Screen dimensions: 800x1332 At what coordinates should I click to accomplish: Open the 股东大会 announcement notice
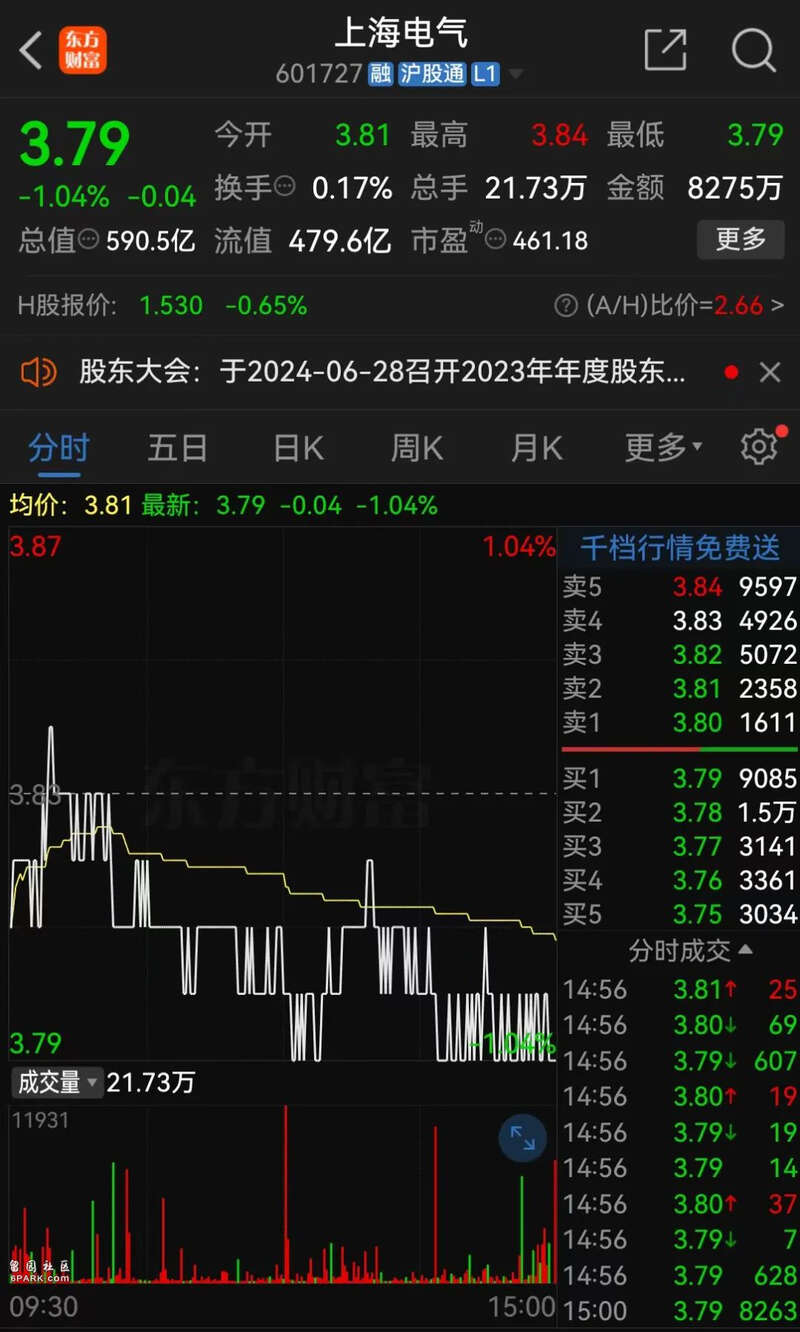pyautogui.click(x=382, y=373)
